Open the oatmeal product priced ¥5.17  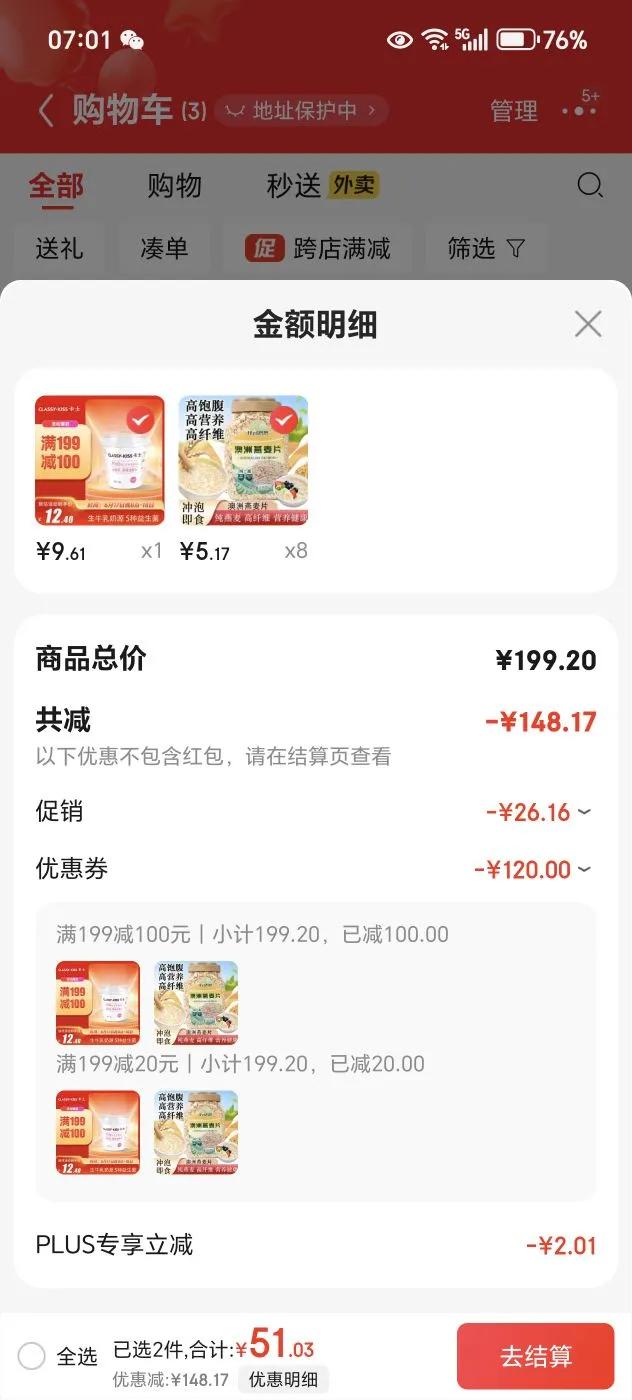tap(243, 461)
